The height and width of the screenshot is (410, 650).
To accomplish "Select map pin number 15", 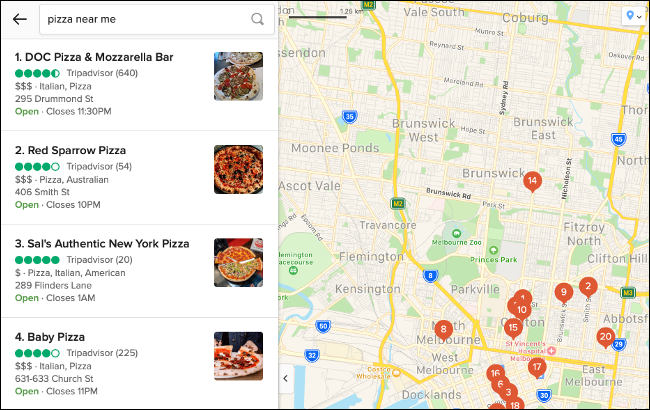I will pyautogui.click(x=513, y=326).
